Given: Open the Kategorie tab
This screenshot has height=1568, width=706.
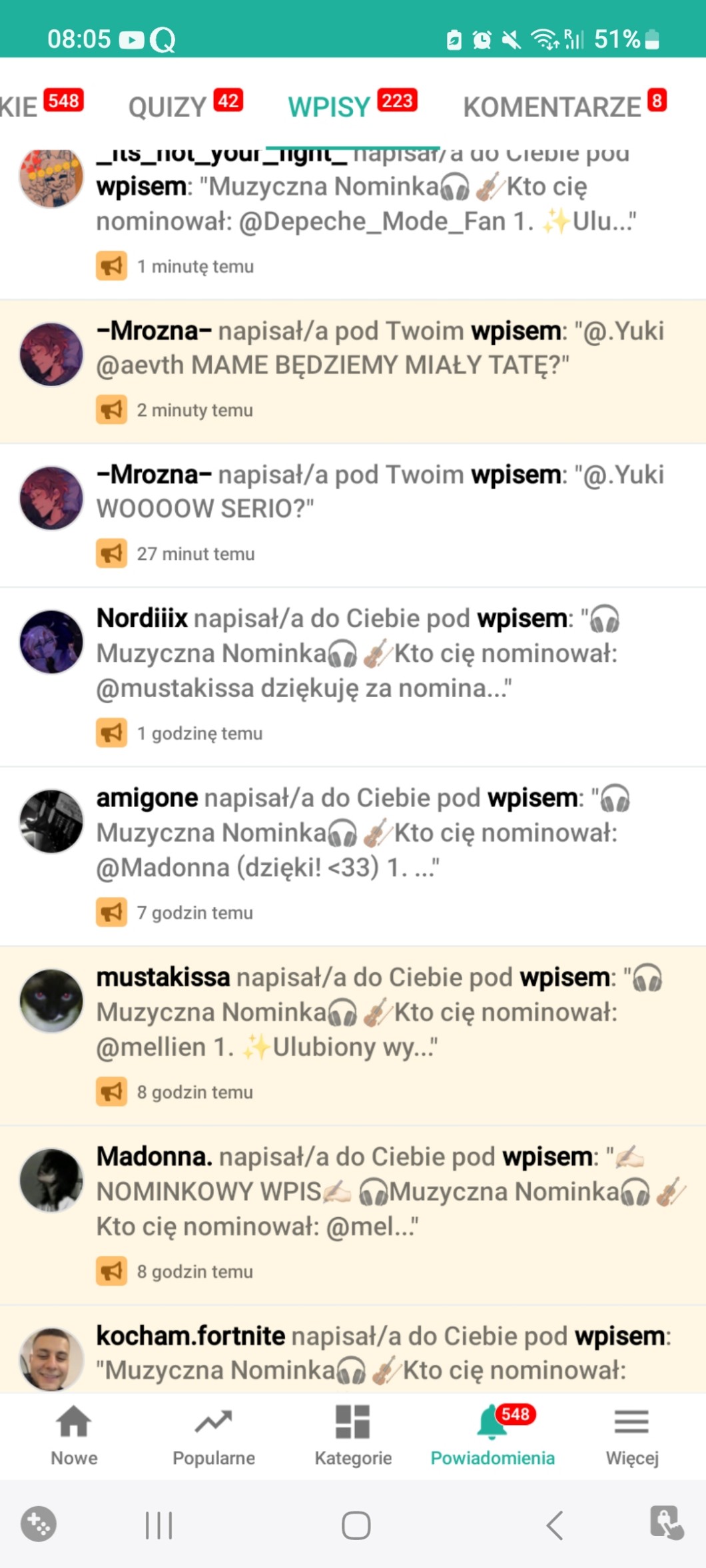Looking at the screenshot, I should click(x=353, y=1436).
